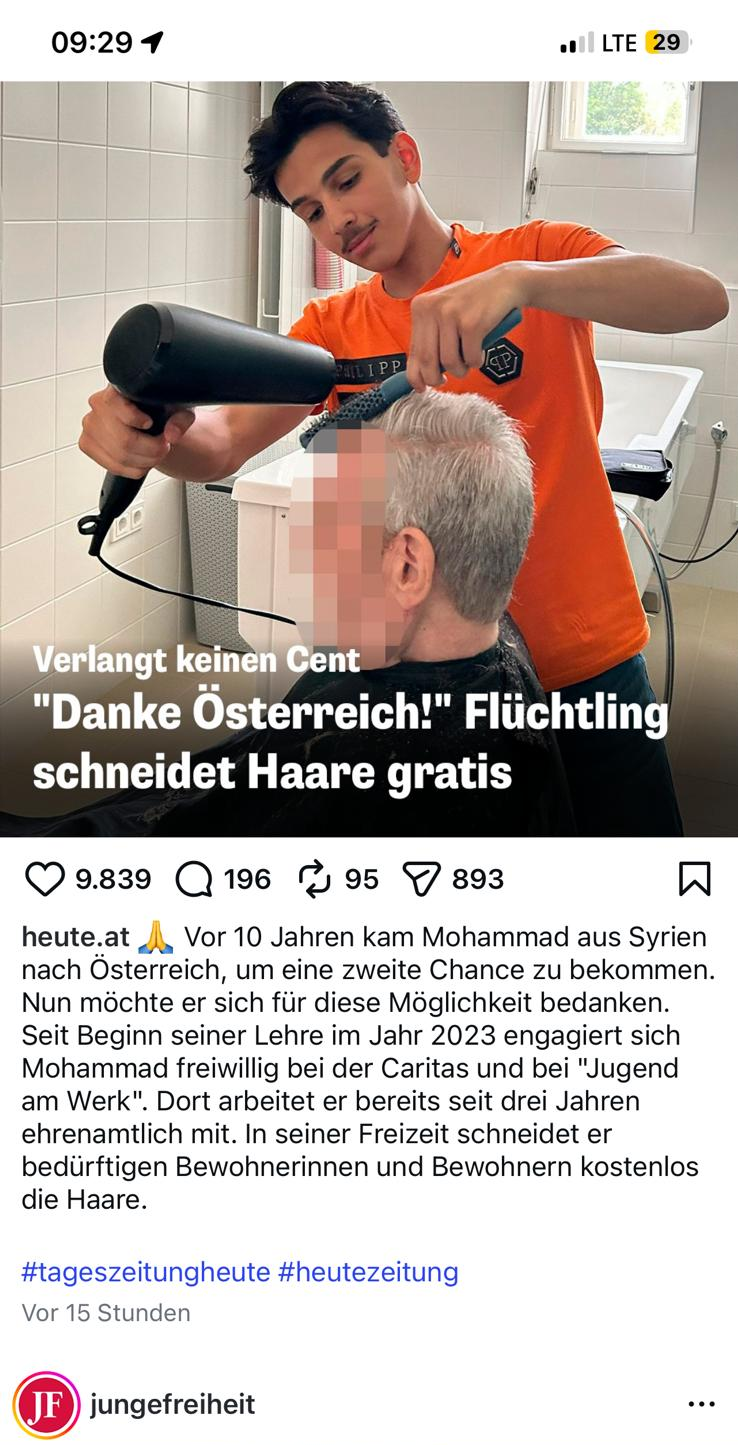This screenshot has height=1445, width=738.
Task: Share the heute.at post via send icon
Action: click(422, 879)
